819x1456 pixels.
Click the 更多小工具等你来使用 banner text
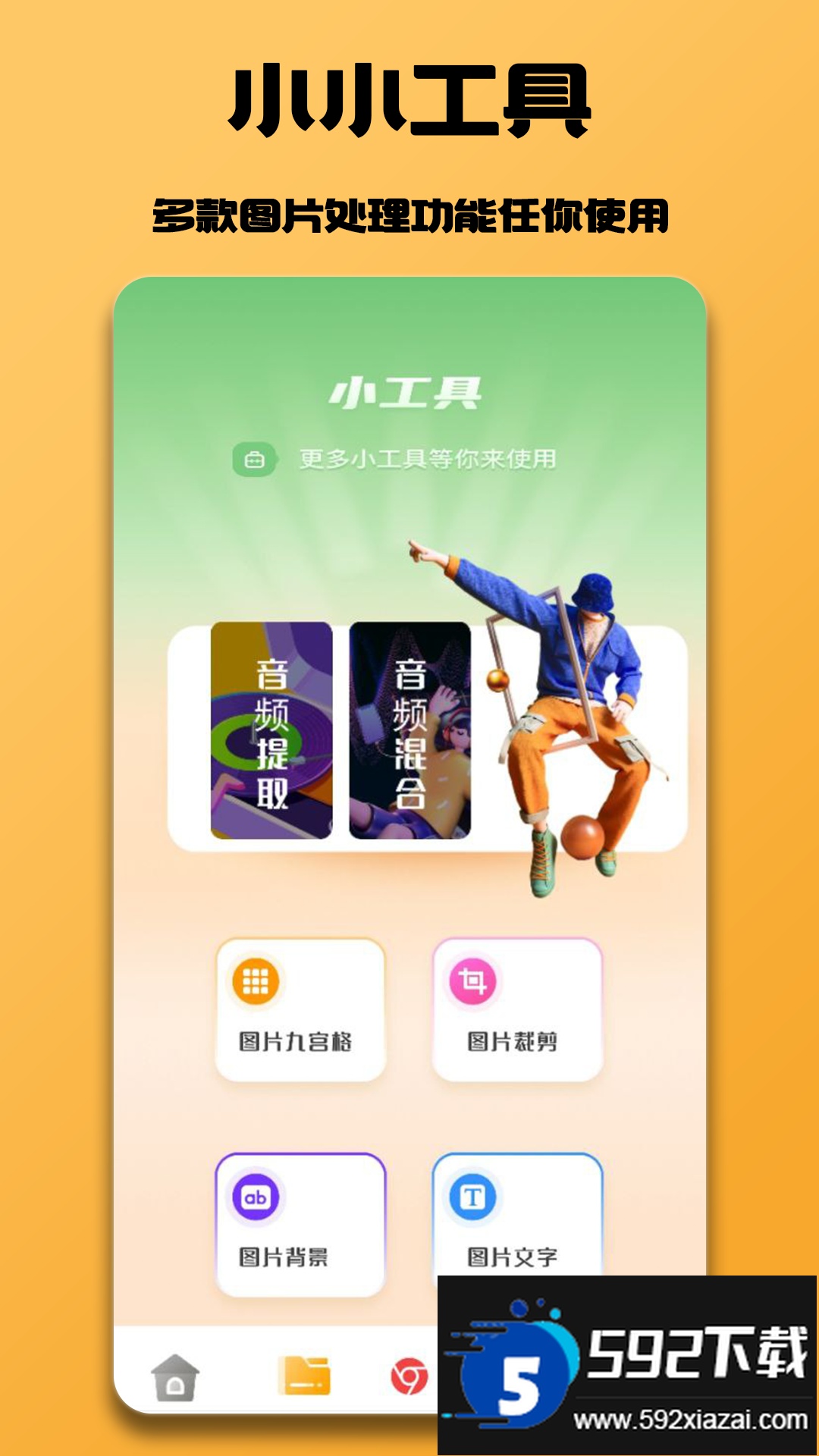coord(427,457)
